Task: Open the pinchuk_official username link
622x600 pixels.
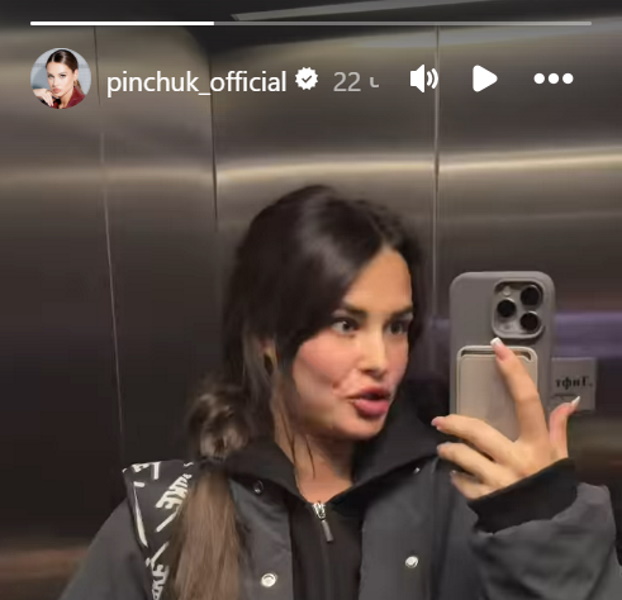Action: tap(196, 82)
